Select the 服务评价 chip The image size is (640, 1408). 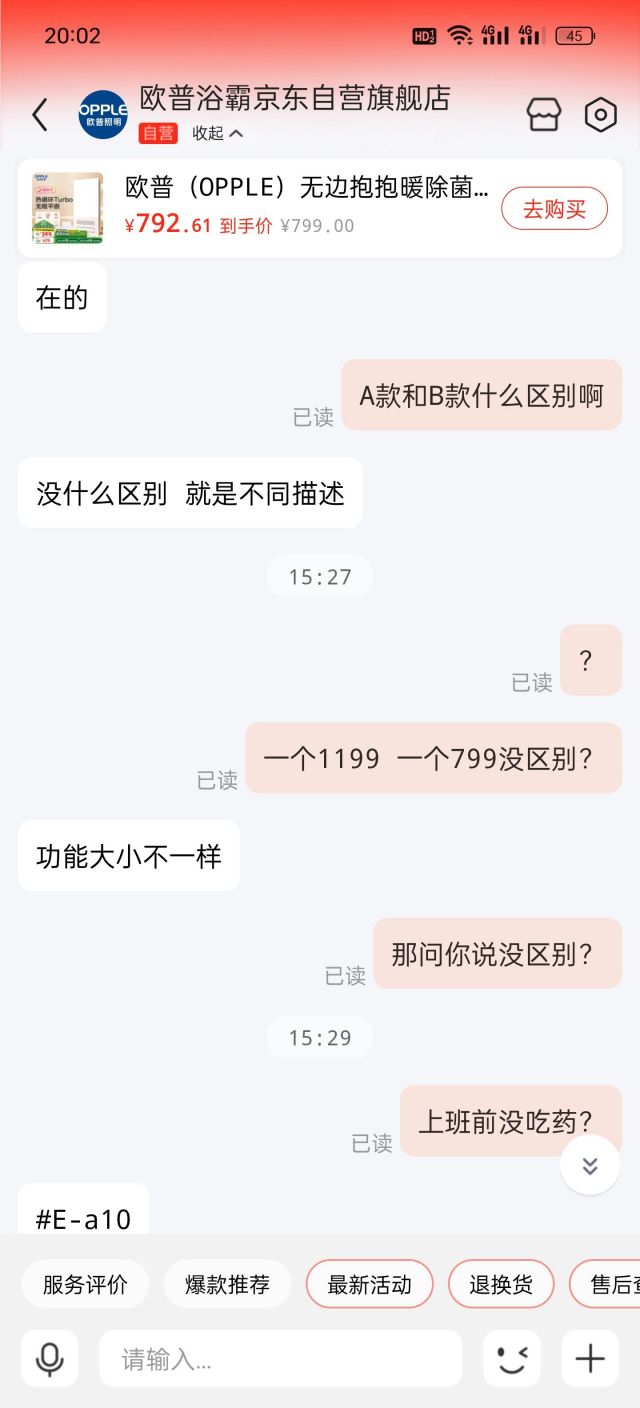(x=85, y=1284)
